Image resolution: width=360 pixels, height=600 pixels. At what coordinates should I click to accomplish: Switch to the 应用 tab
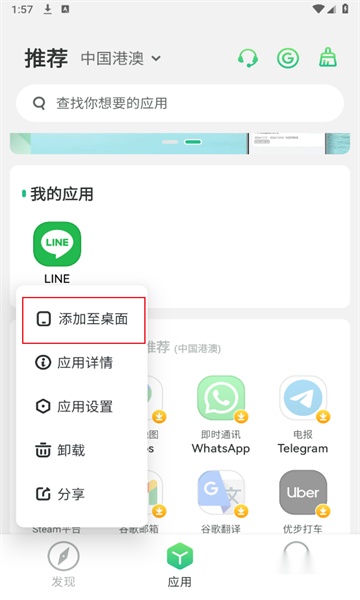click(180, 565)
